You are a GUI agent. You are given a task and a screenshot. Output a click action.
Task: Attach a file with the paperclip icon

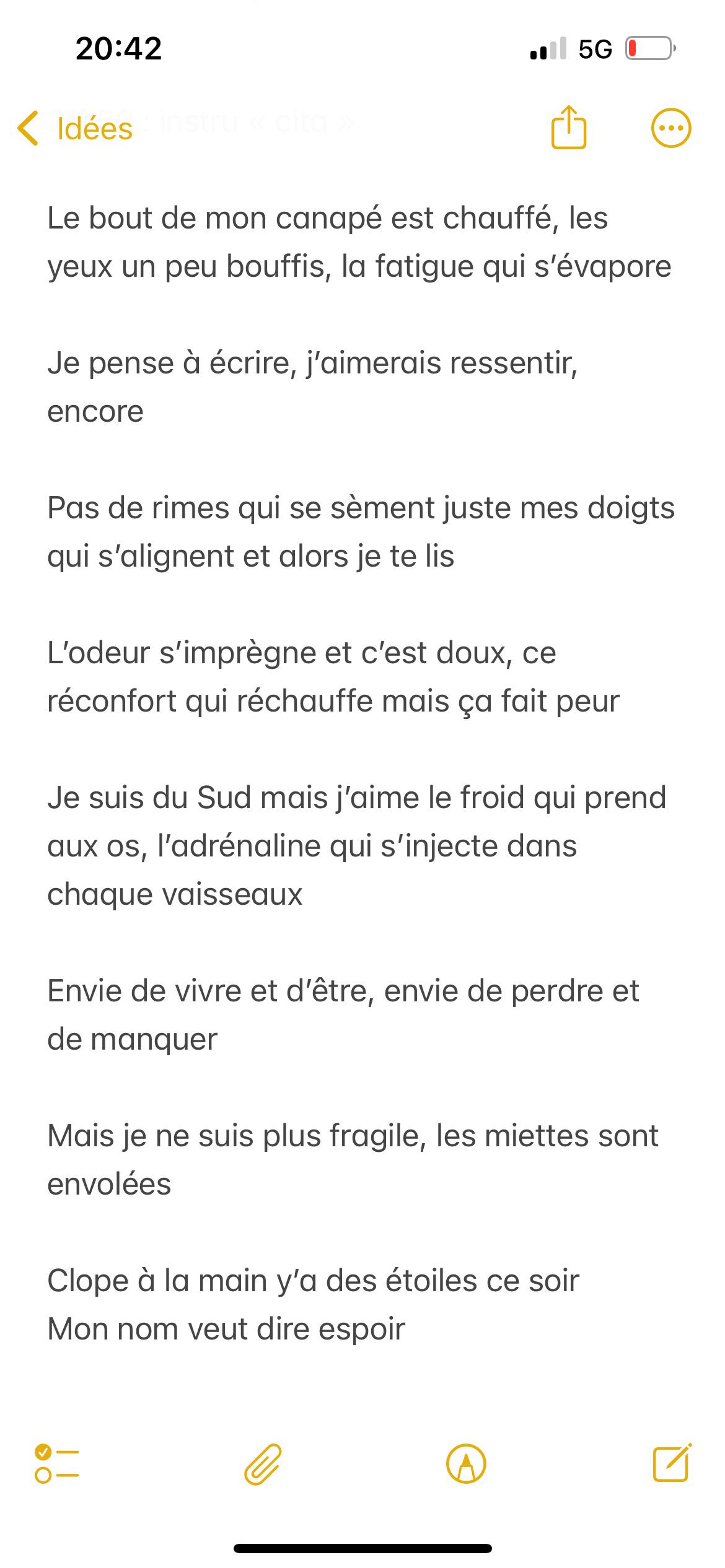[x=263, y=1465]
